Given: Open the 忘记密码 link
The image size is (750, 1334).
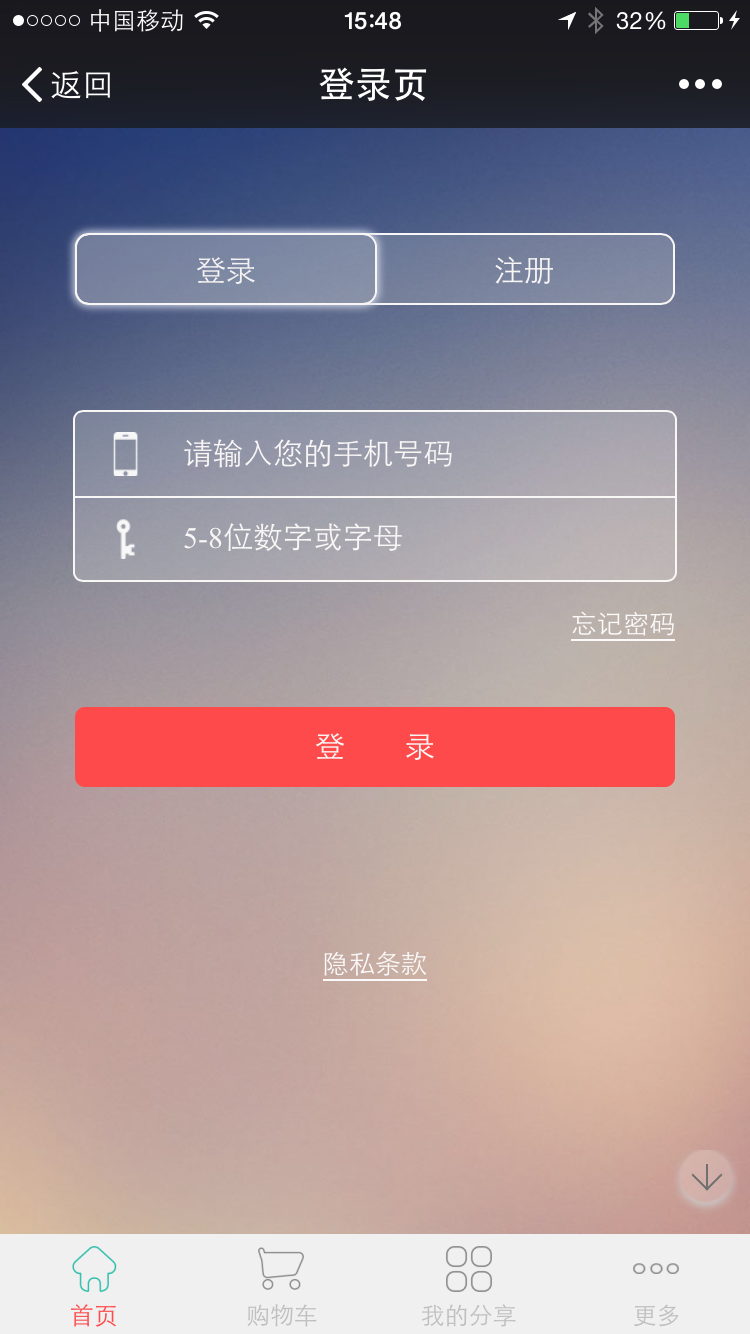Looking at the screenshot, I should (x=623, y=625).
